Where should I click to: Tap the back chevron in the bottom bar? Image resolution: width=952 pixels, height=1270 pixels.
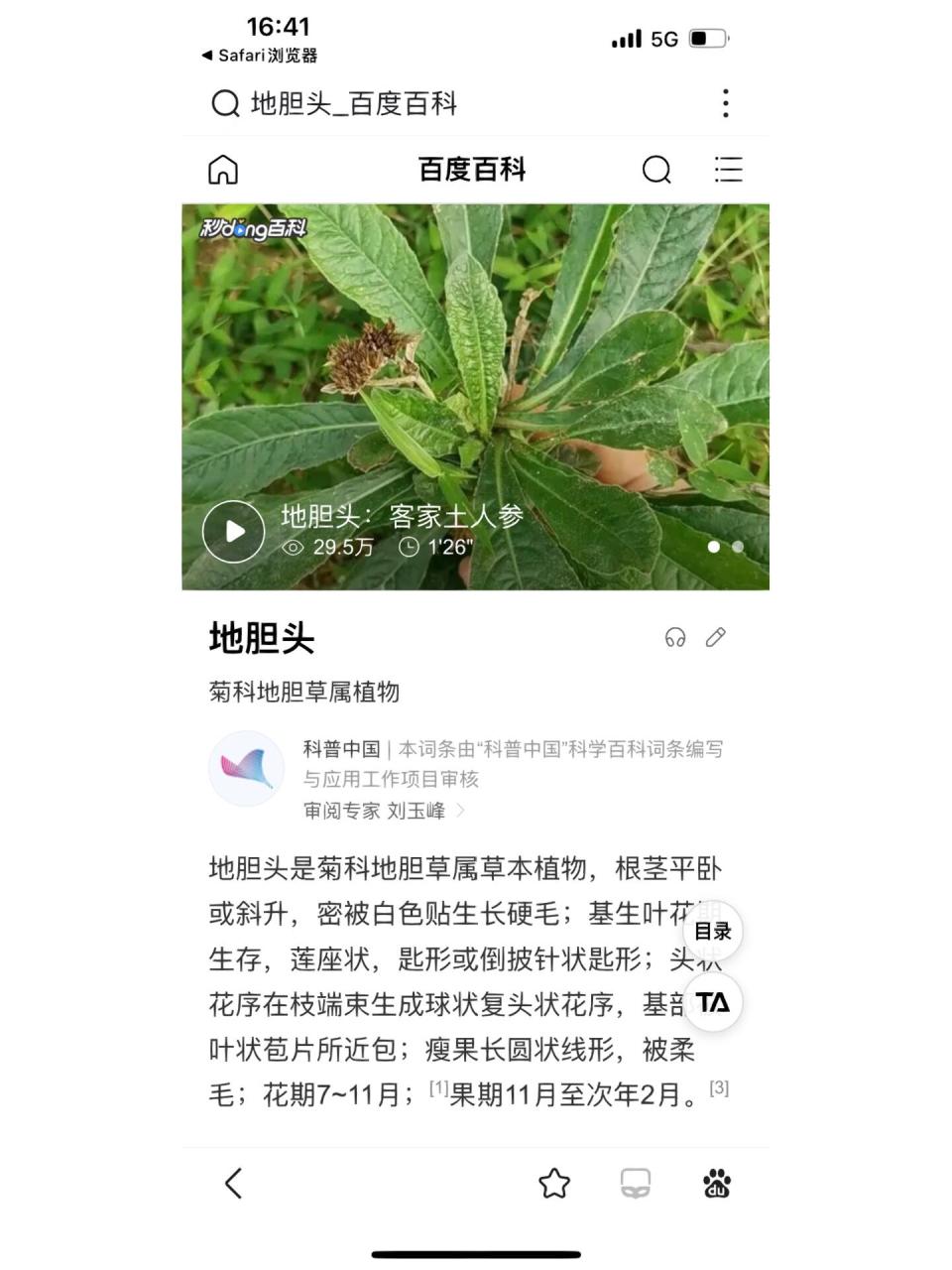[x=234, y=1183]
